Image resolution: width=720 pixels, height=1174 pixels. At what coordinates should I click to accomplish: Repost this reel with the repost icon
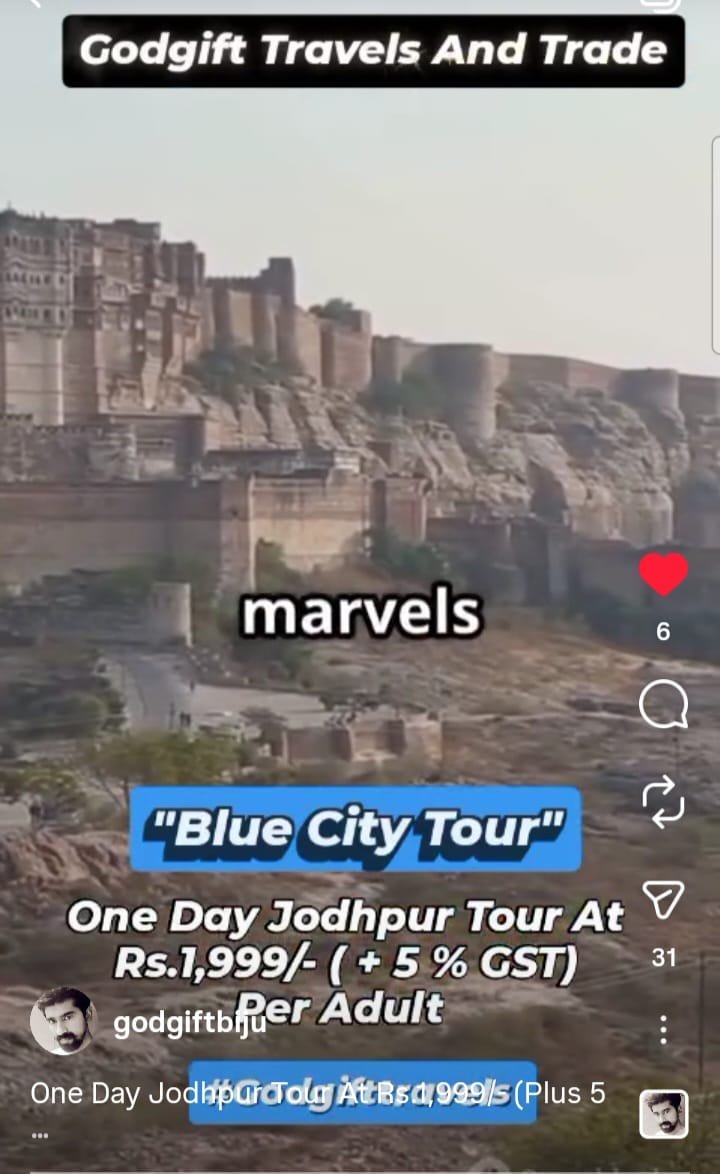coord(663,802)
